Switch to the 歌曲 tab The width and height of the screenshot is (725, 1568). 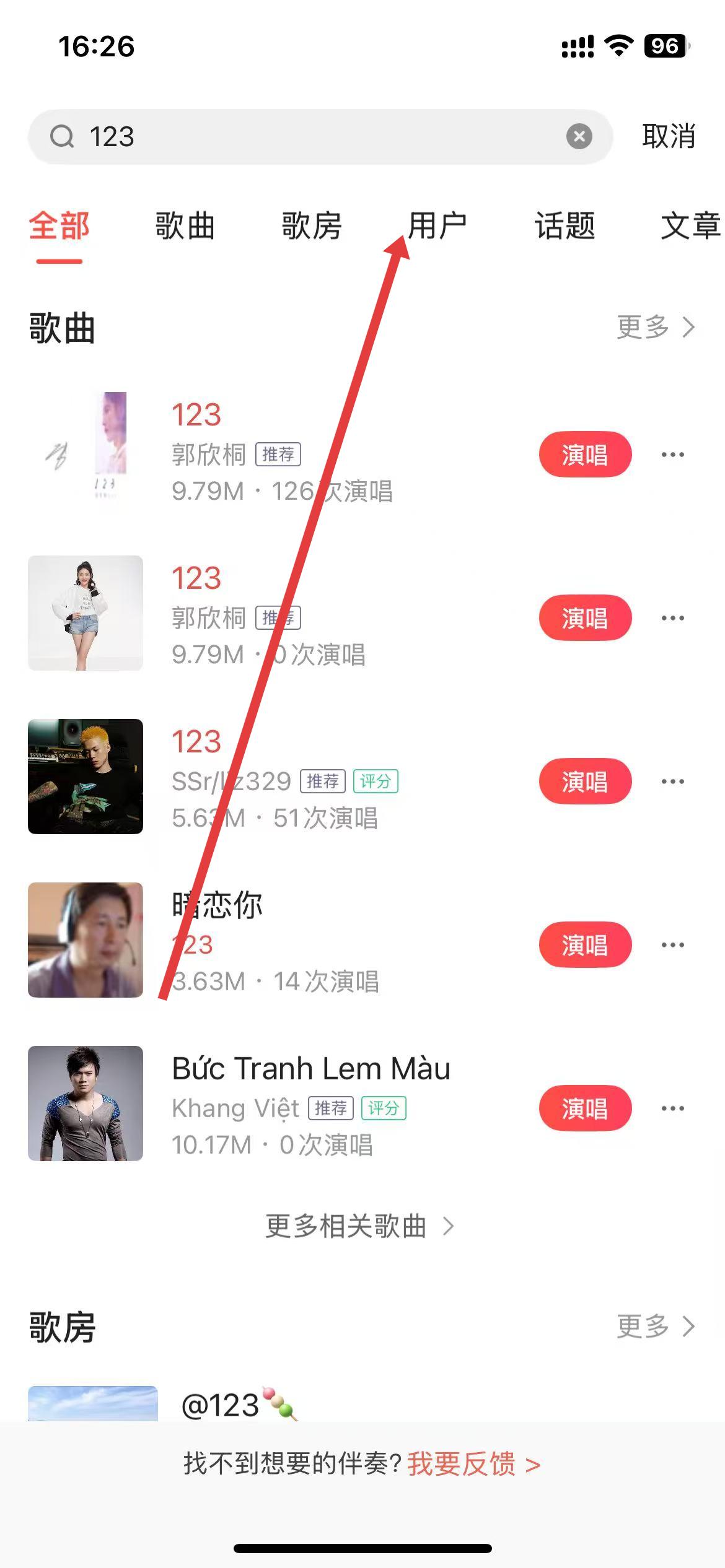[185, 226]
